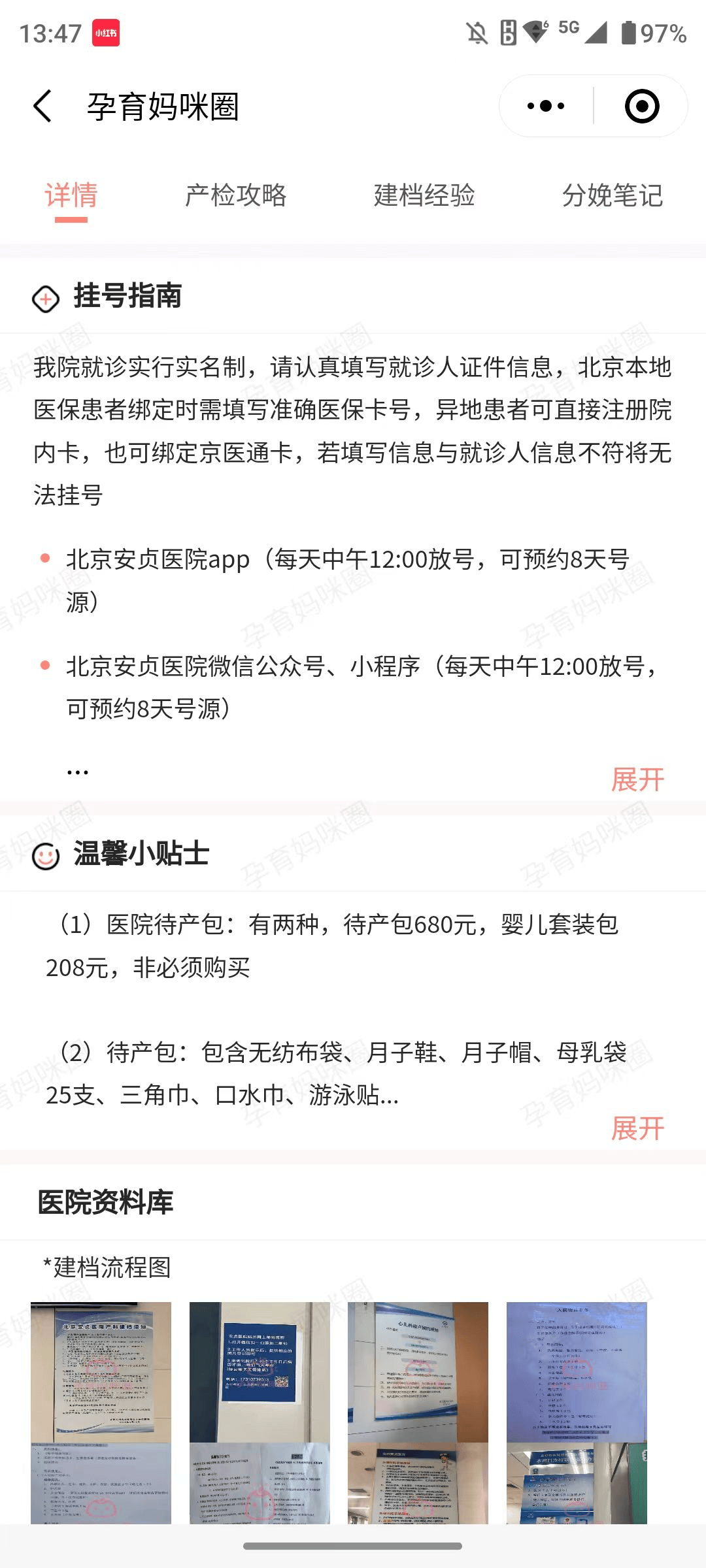Open the 建档经验 tab
Viewport: 706px width, 1568px height.
pos(424,195)
